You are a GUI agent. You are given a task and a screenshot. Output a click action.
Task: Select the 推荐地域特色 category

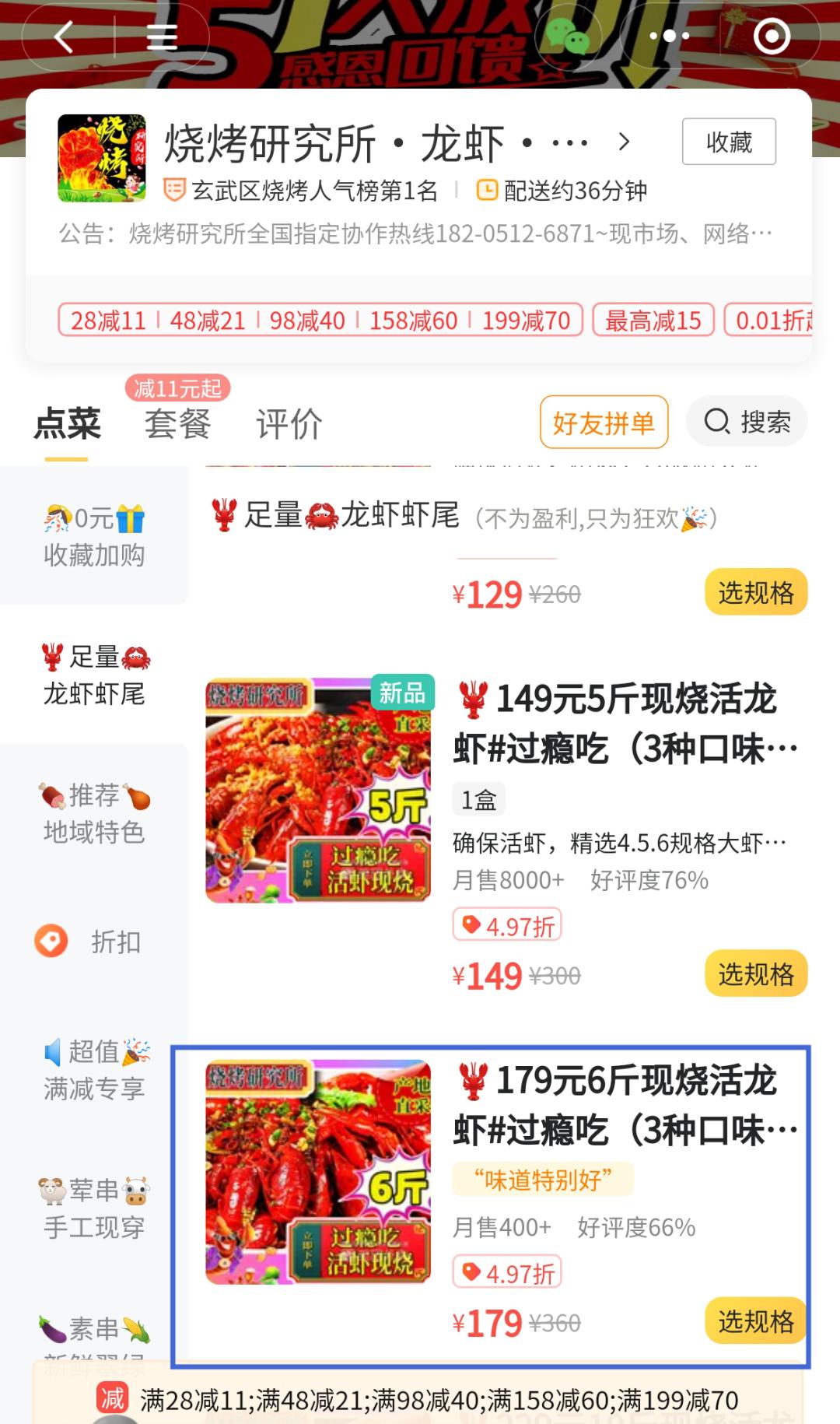tap(94, 813)
